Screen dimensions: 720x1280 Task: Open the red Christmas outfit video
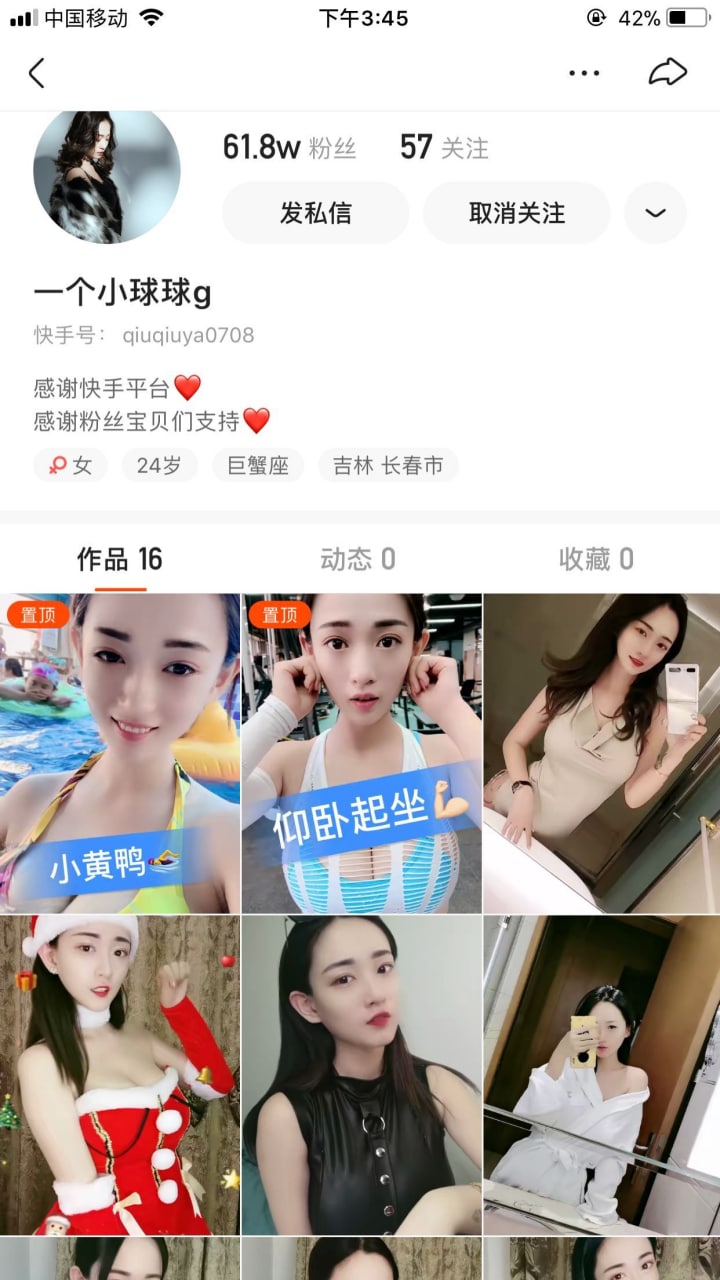(120, 1075)
